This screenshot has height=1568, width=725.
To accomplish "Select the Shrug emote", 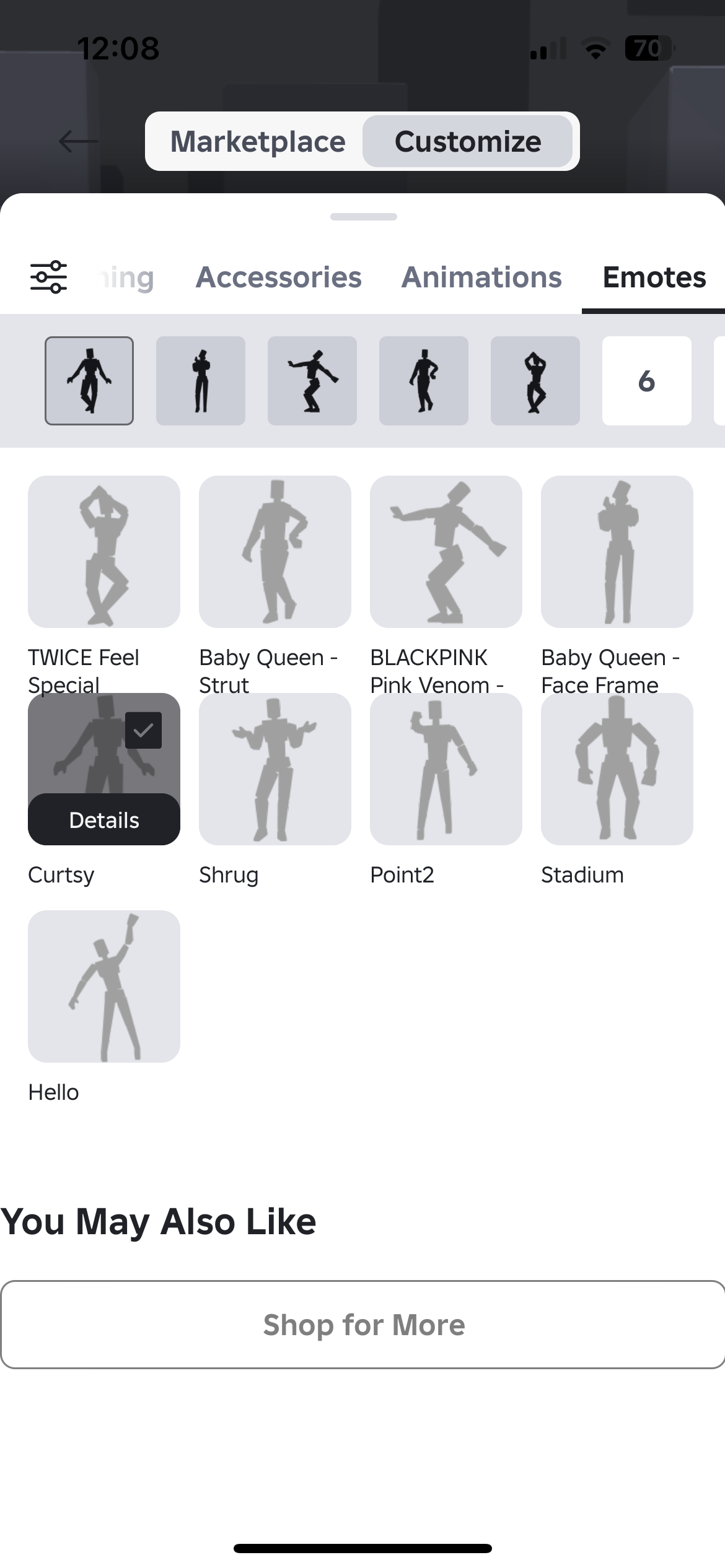I will (275, 769).
